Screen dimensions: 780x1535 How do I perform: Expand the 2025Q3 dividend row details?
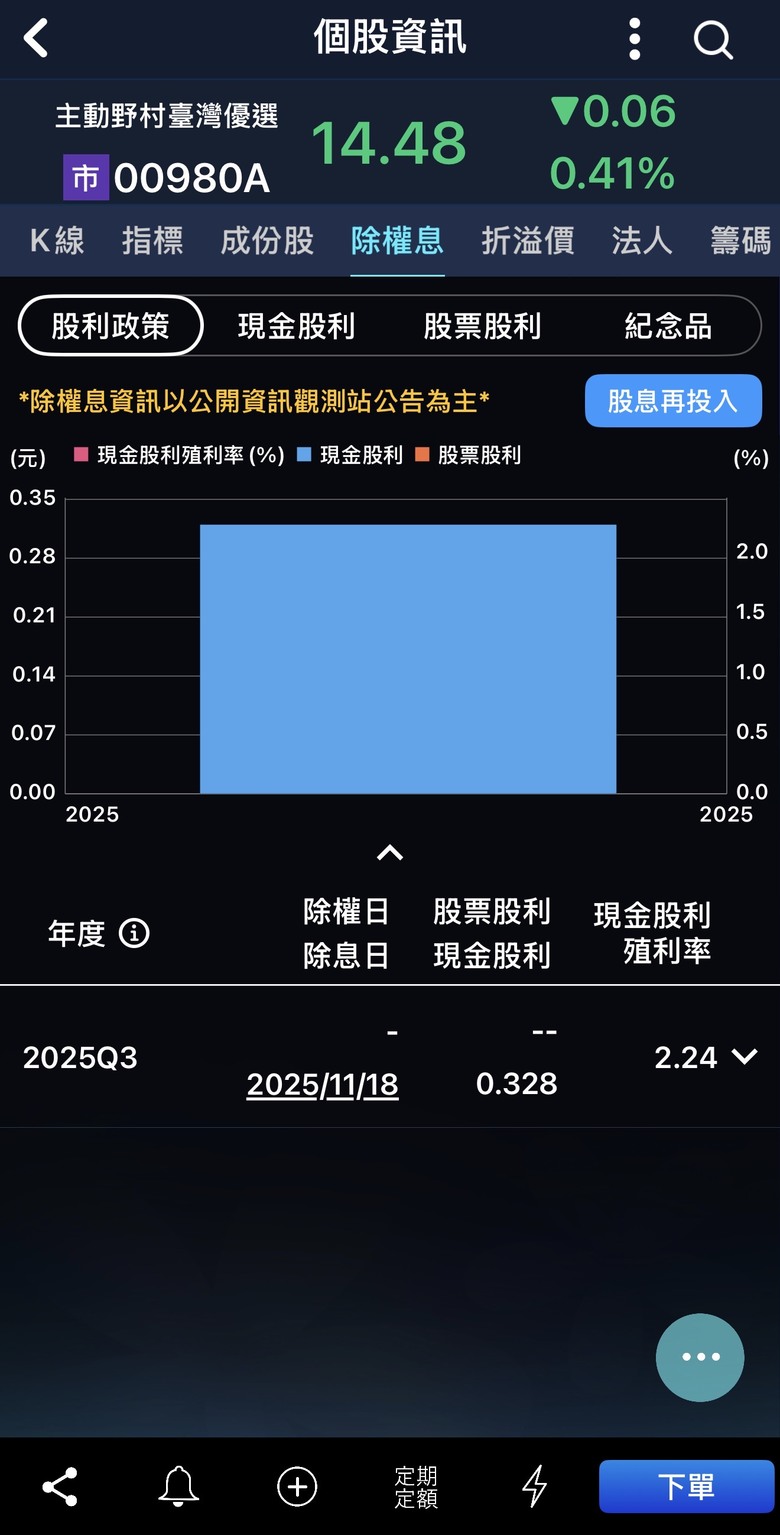(x=741, y=1057)
